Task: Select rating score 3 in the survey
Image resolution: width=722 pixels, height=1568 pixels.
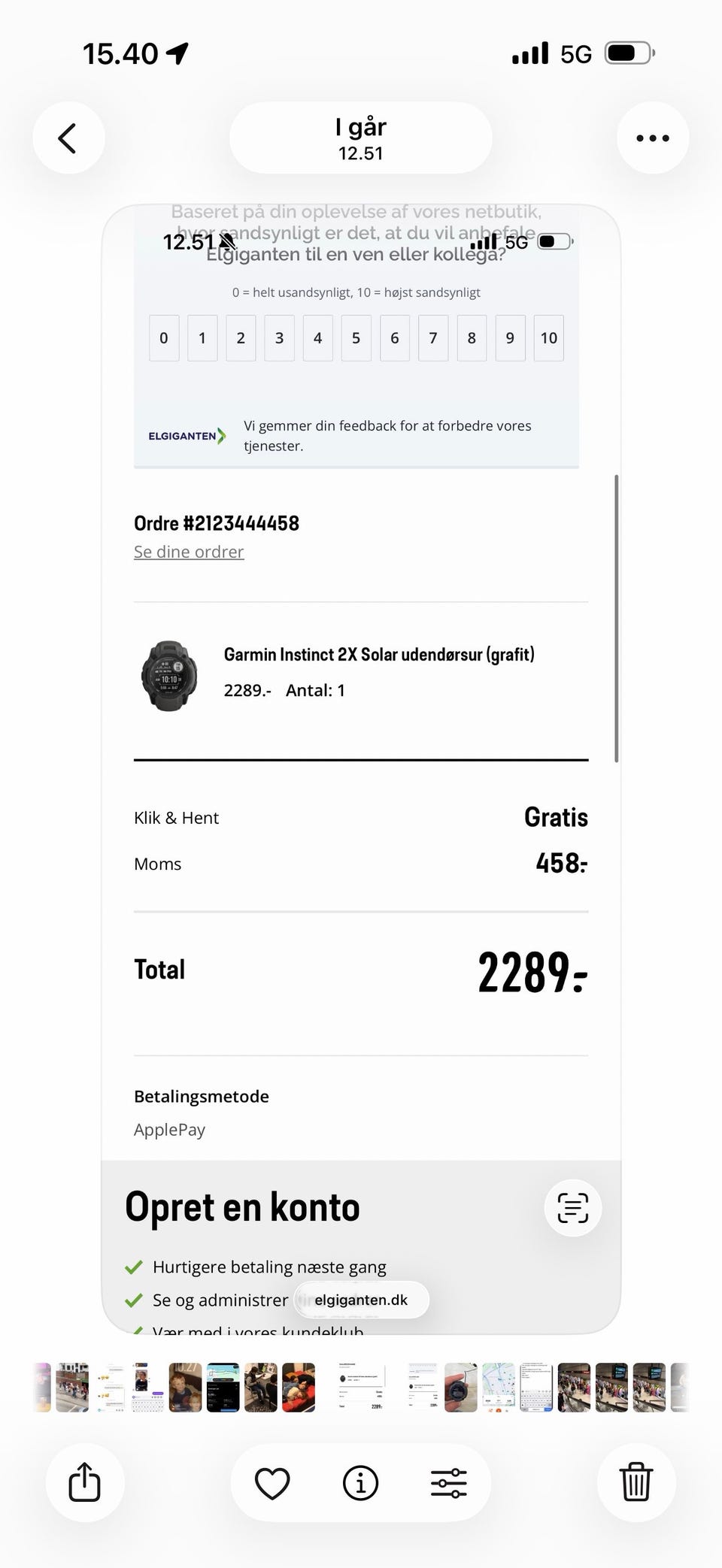Action: (279, 338)
